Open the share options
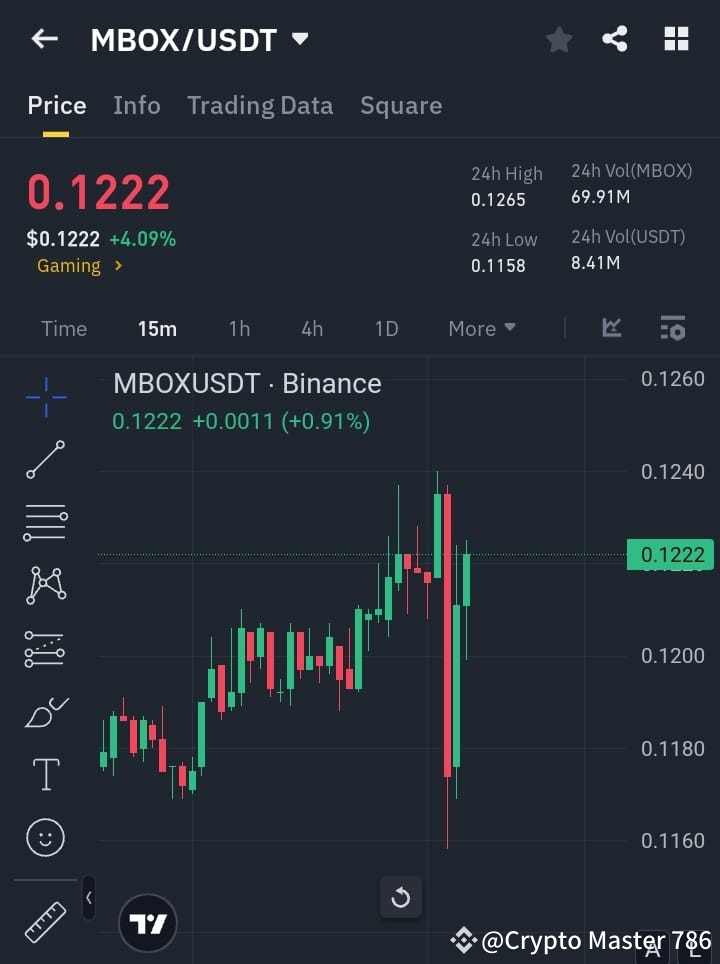Viewport: 720px width, 964px height. click(616, 39)
